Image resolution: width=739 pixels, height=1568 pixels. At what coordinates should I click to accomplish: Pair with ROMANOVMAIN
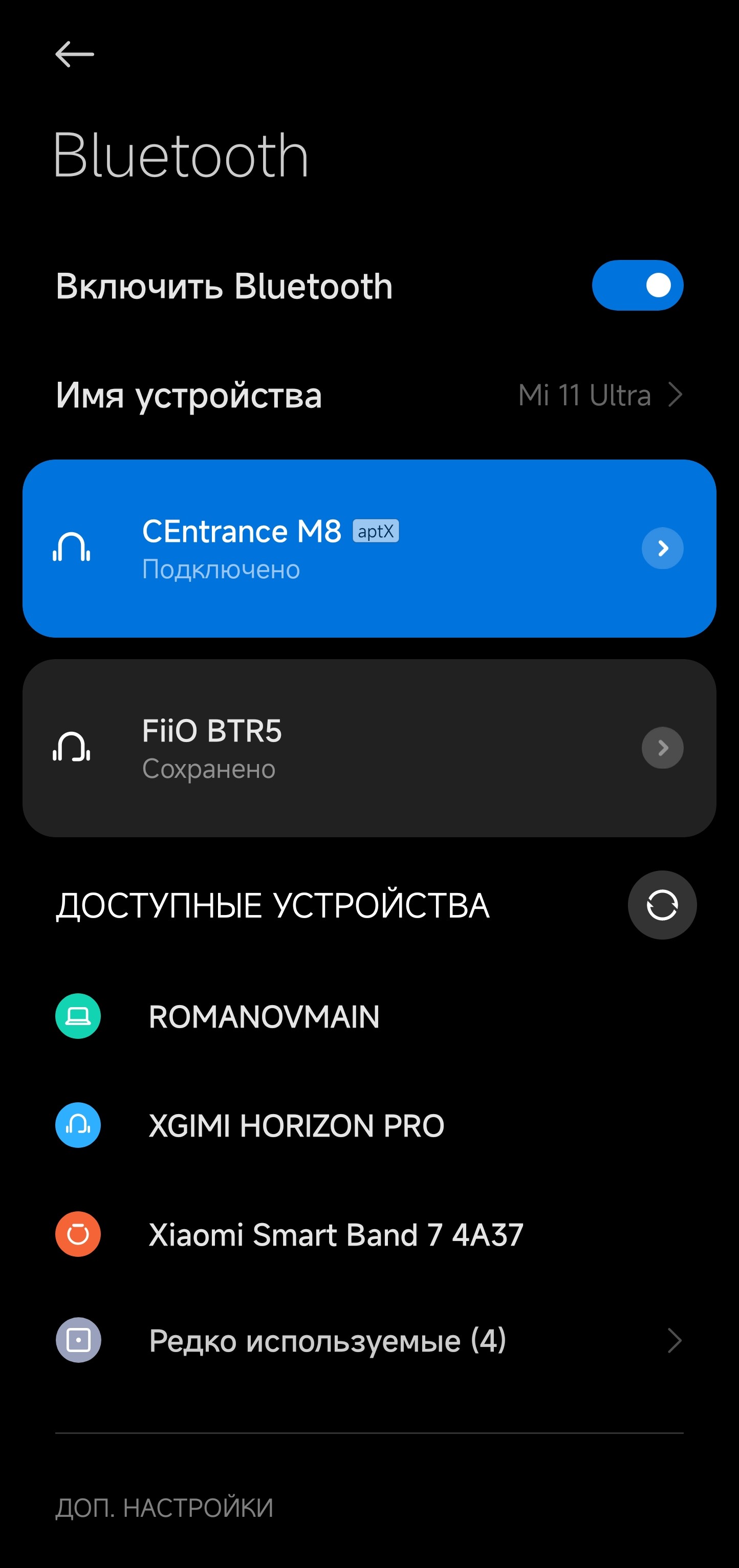[264, 1016]
